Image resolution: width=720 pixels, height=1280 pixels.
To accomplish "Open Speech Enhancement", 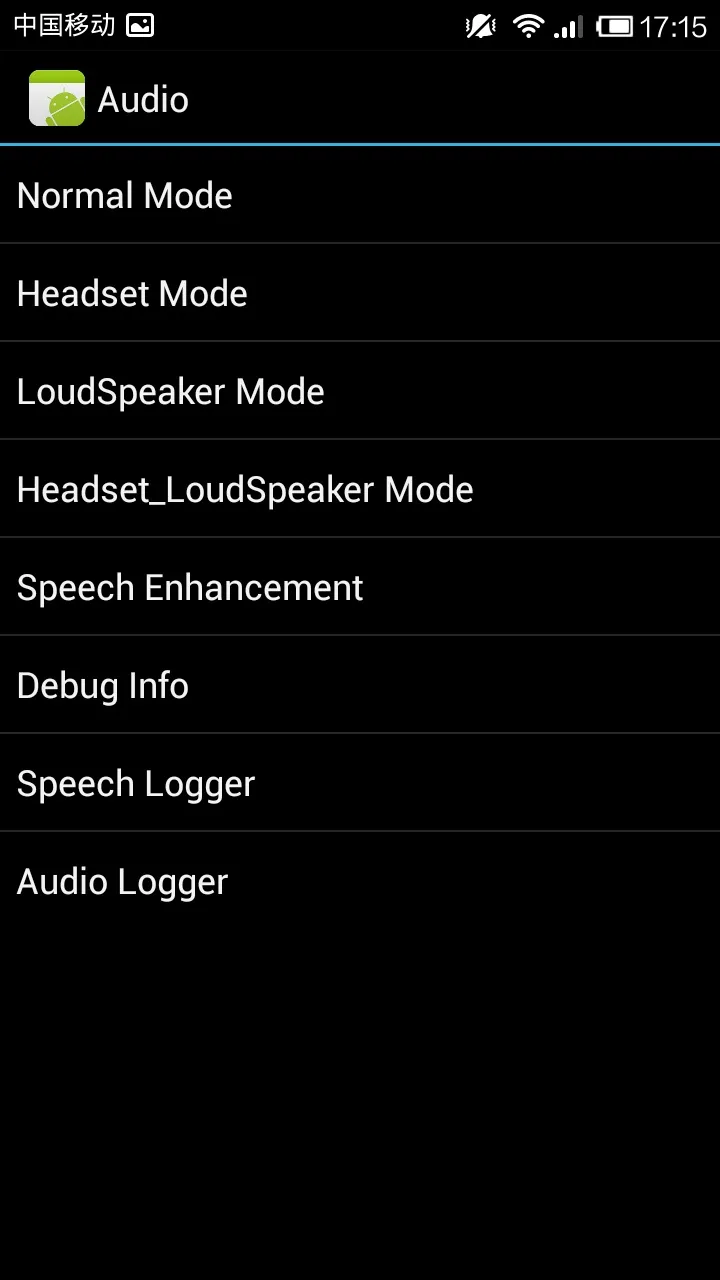I will [360, 587].
